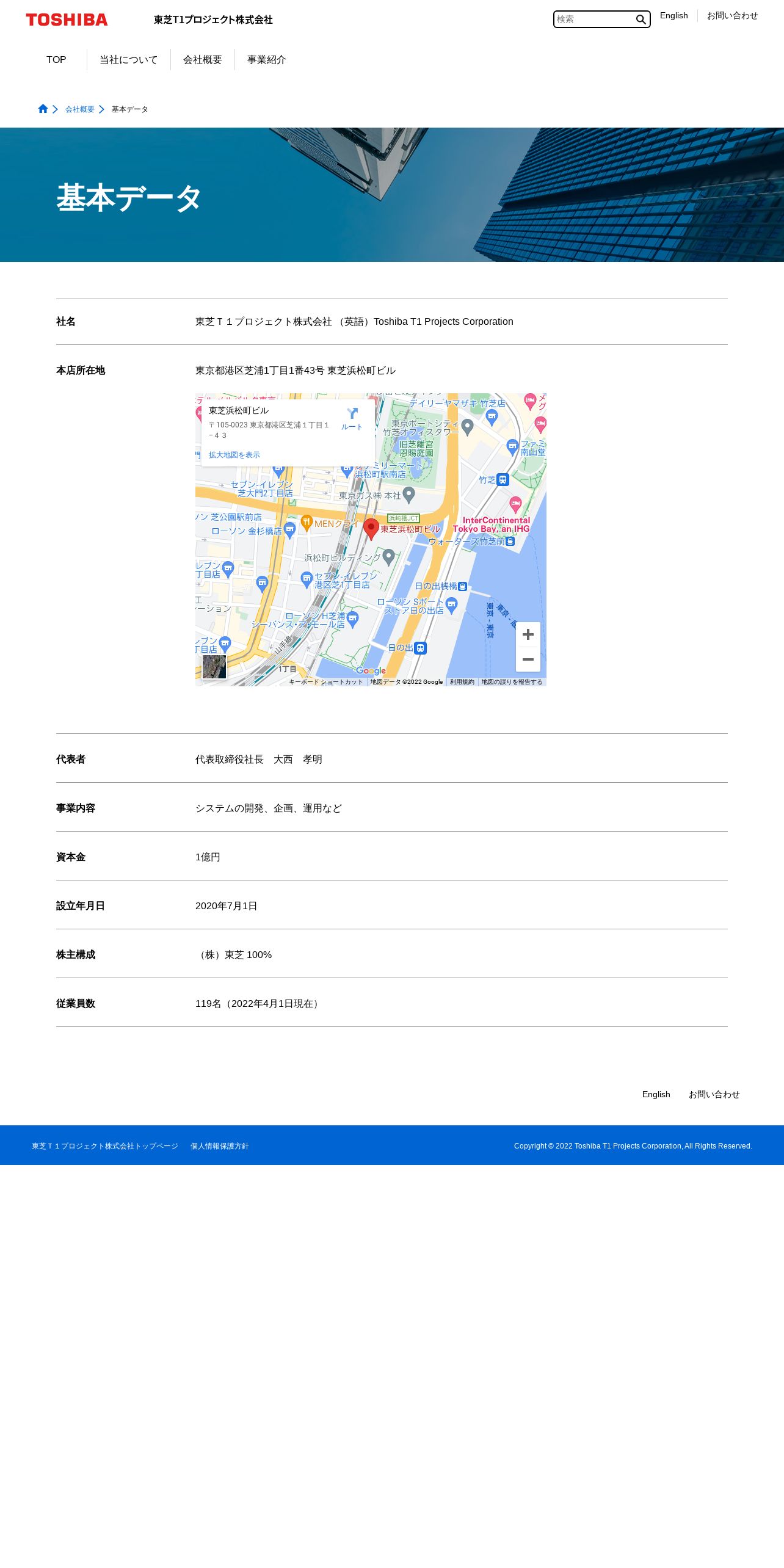Tap the magnifier search icon

point(641,20)
